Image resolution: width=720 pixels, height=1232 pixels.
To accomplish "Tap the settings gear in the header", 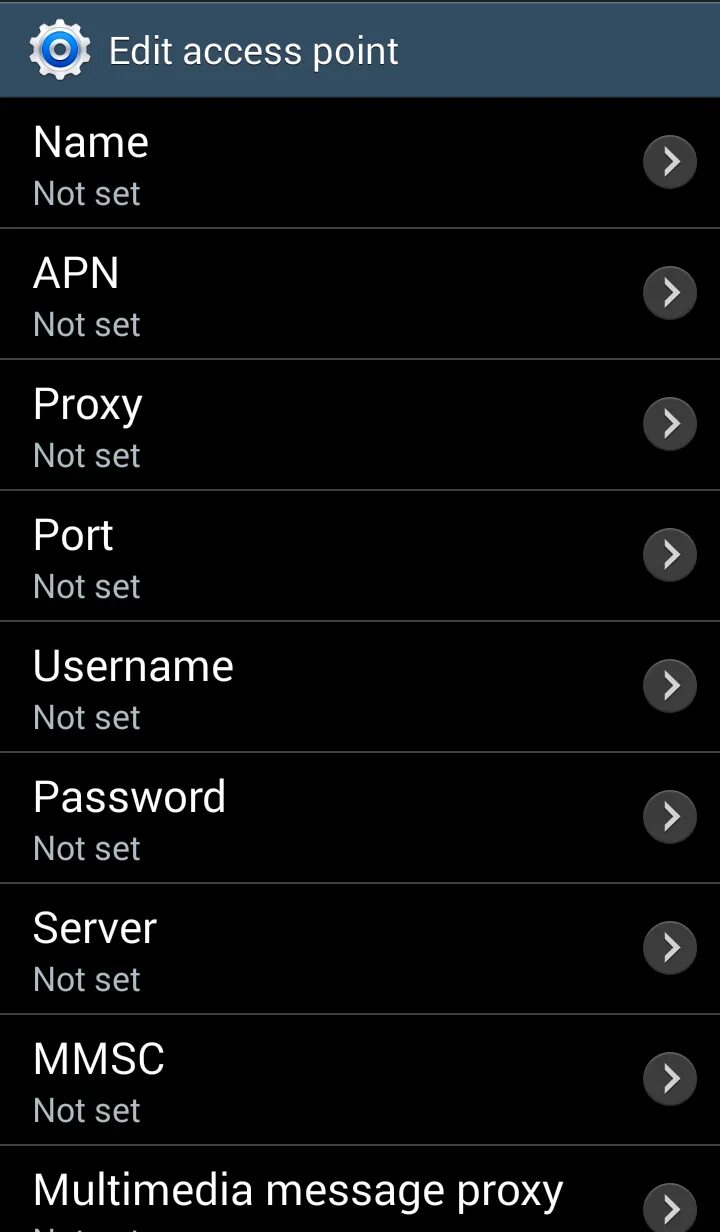I will pos(59,50).
